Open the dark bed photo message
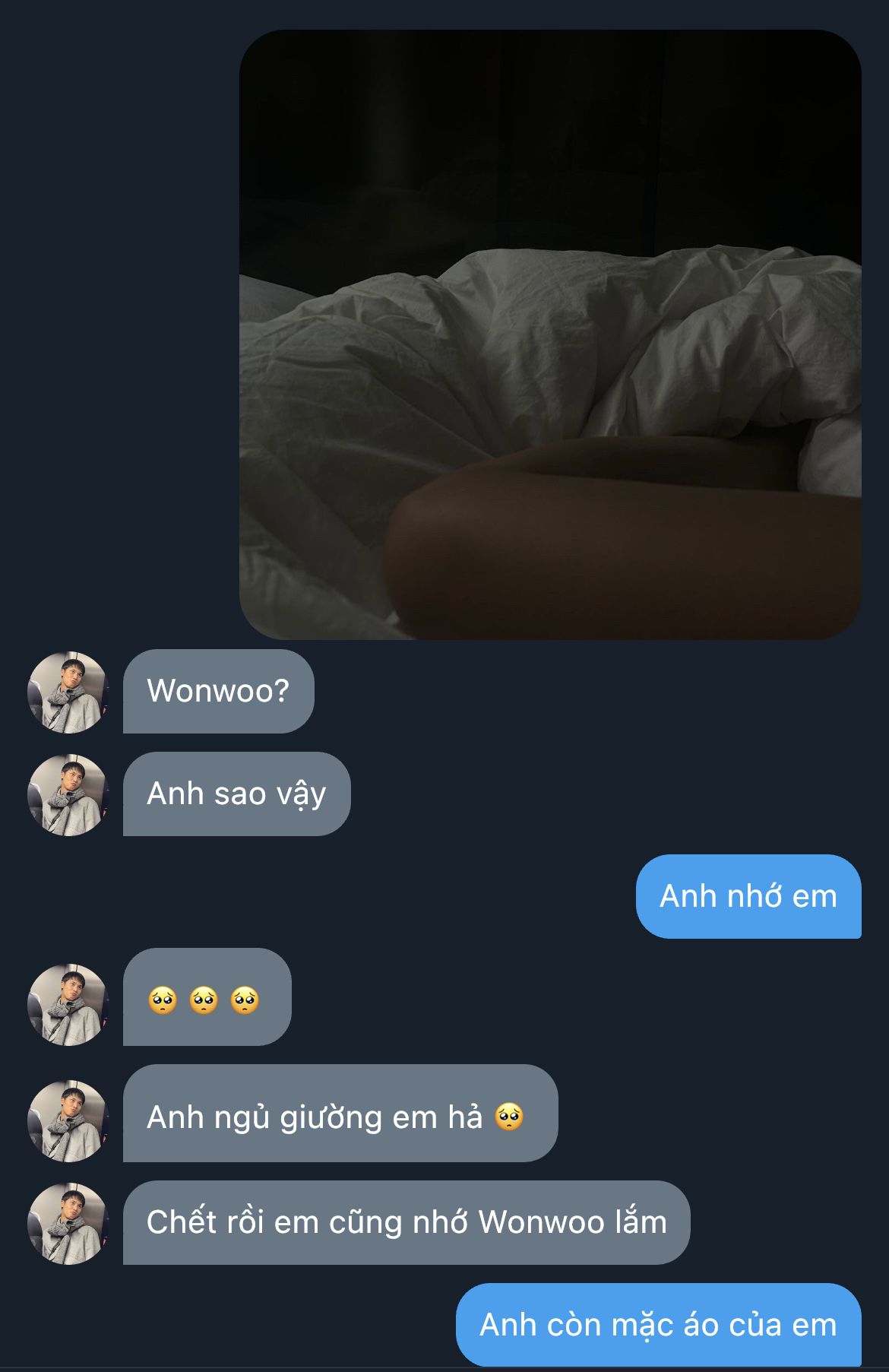The height and width of the screenshot is (1372, 889). pos(550,334)
